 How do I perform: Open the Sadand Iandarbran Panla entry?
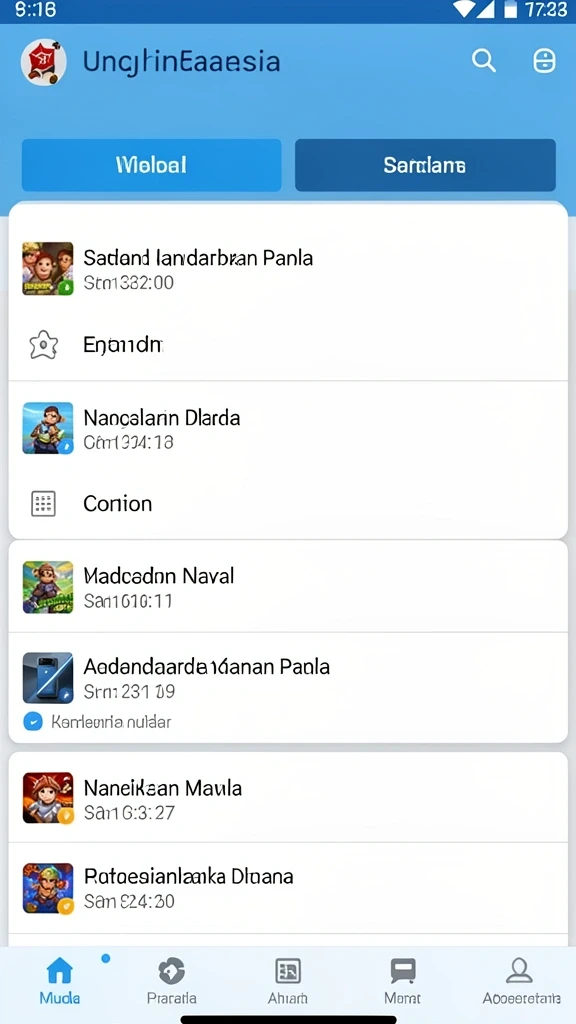click(x=288, y=268)
